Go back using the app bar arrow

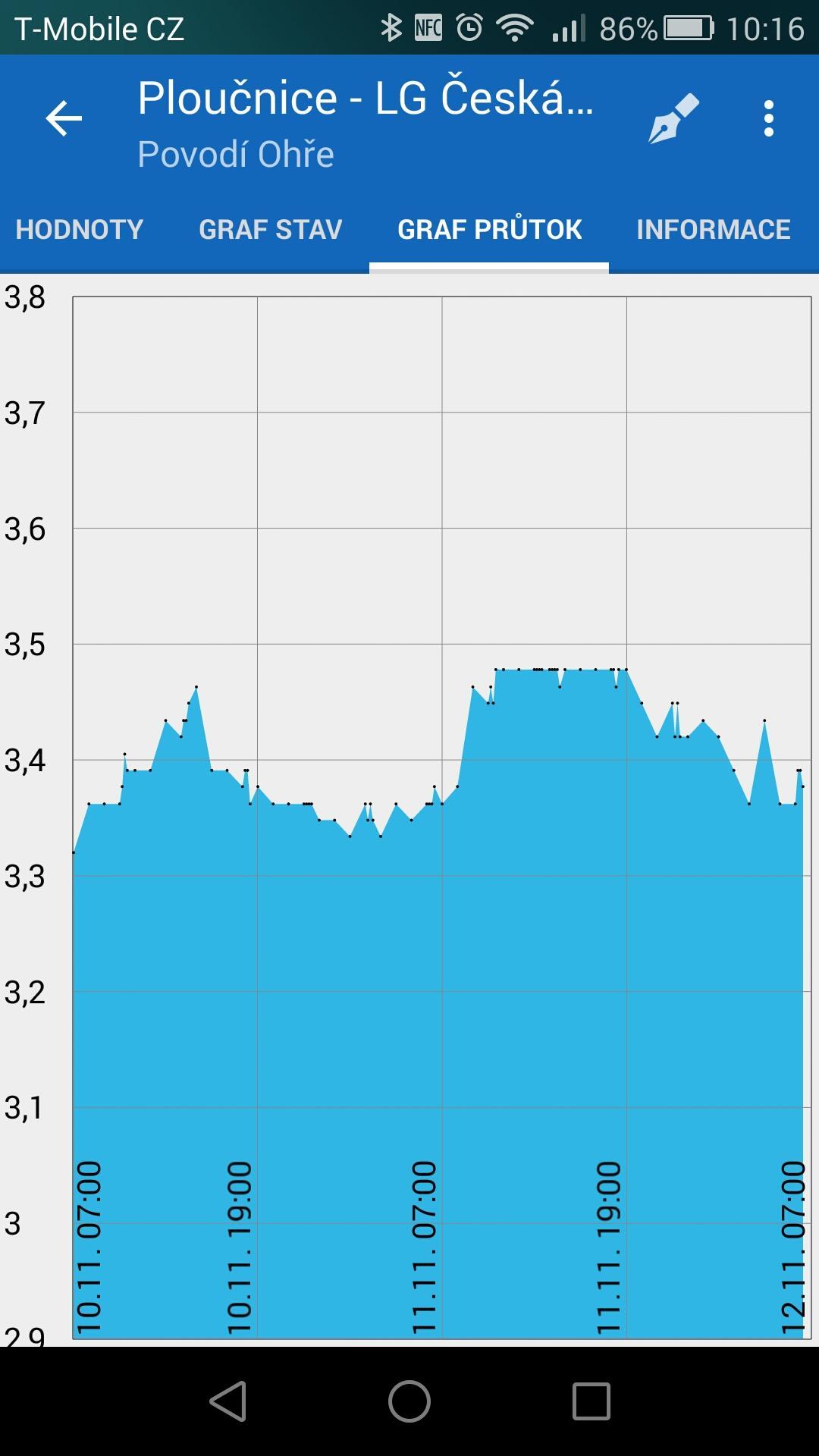64,119
